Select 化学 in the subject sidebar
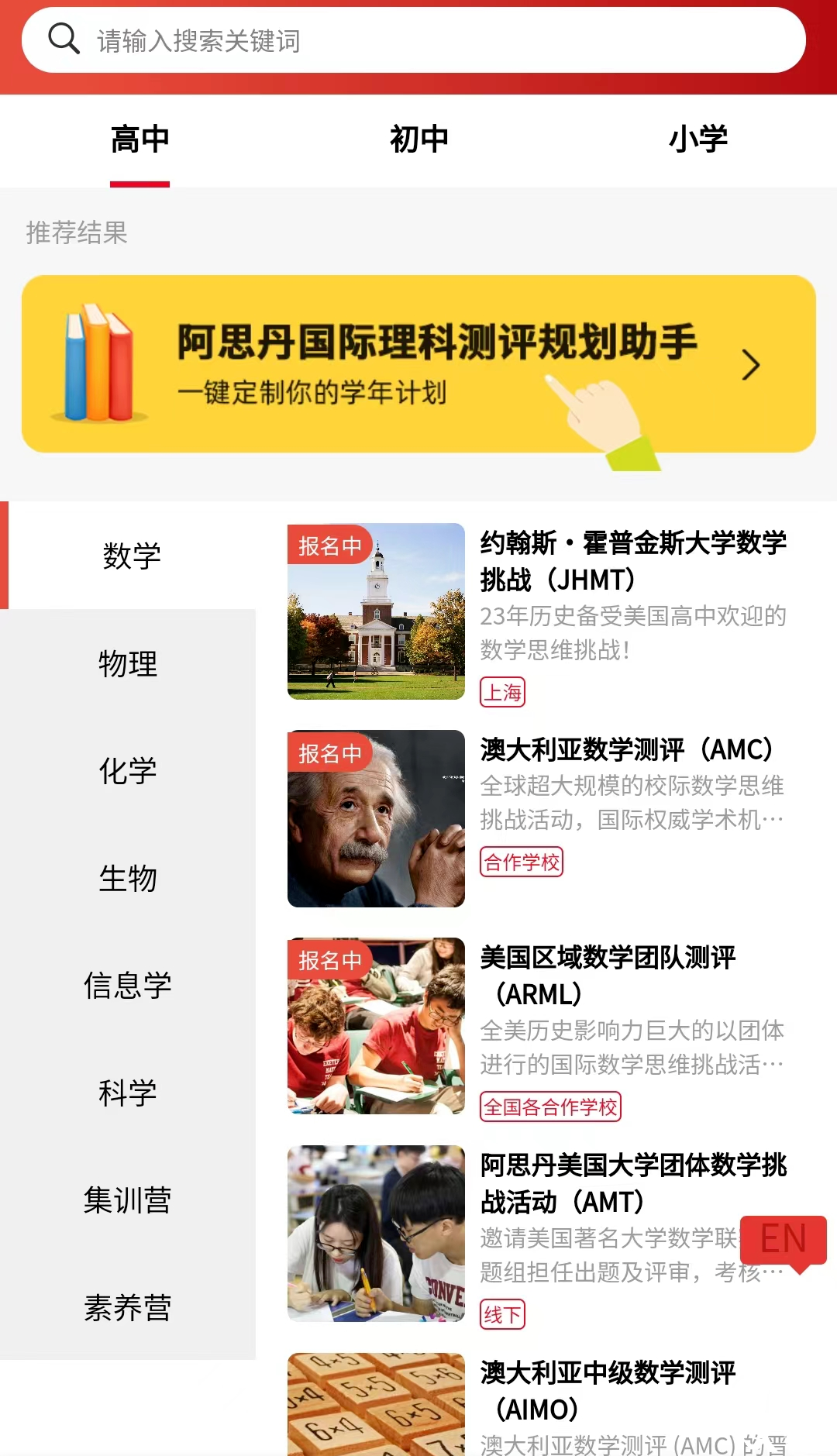 tap(128, 771)
